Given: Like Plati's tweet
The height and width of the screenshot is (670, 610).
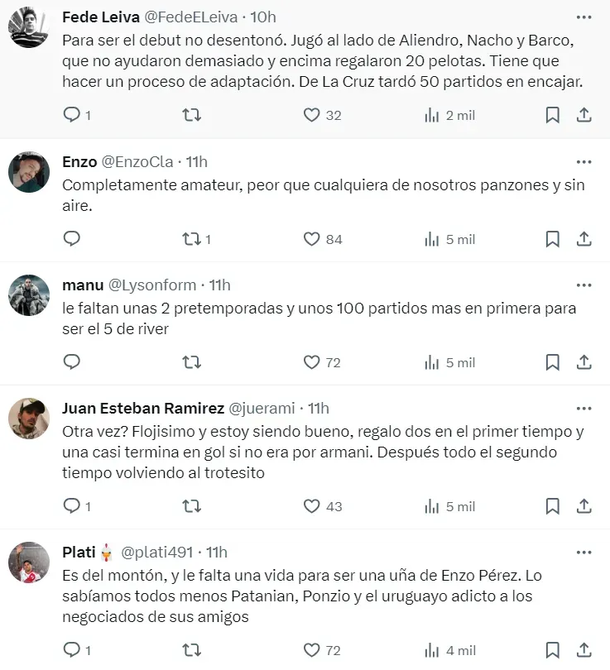Looking at the screenshot, I should pos(311,650).
